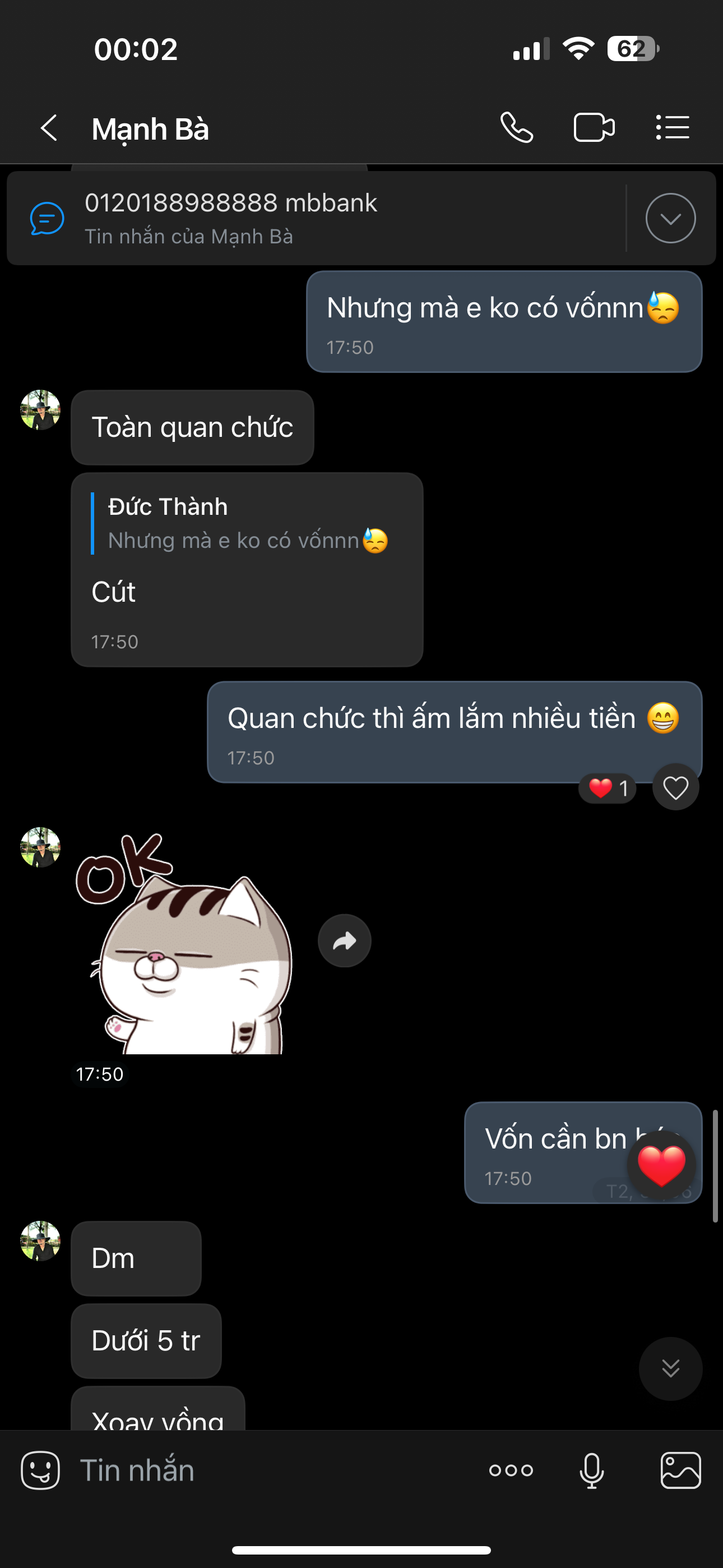Like the 'Quan chức thì ấm lắm' message

(x=675, y=788)
